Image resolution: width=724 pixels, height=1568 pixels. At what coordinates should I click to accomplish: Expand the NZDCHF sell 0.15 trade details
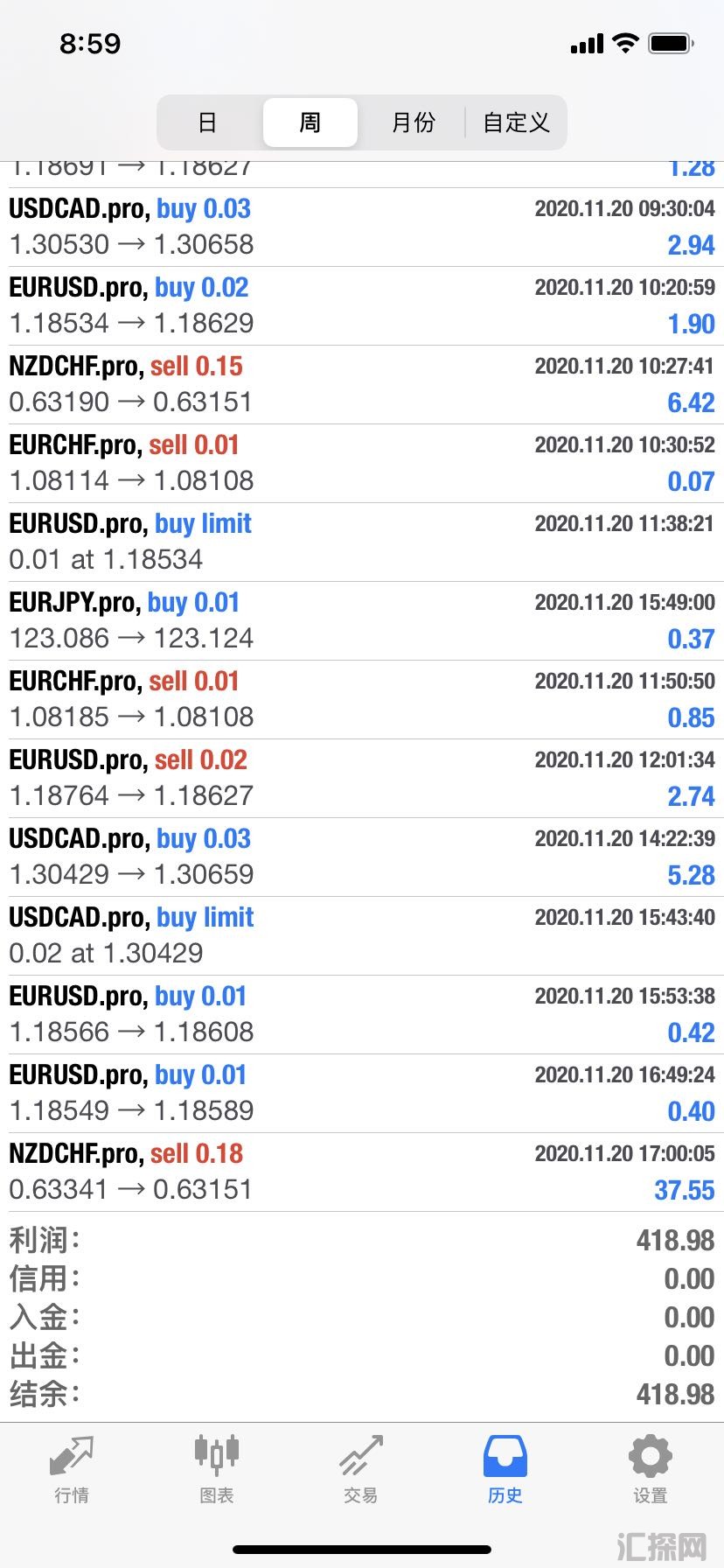pos(362,384)
